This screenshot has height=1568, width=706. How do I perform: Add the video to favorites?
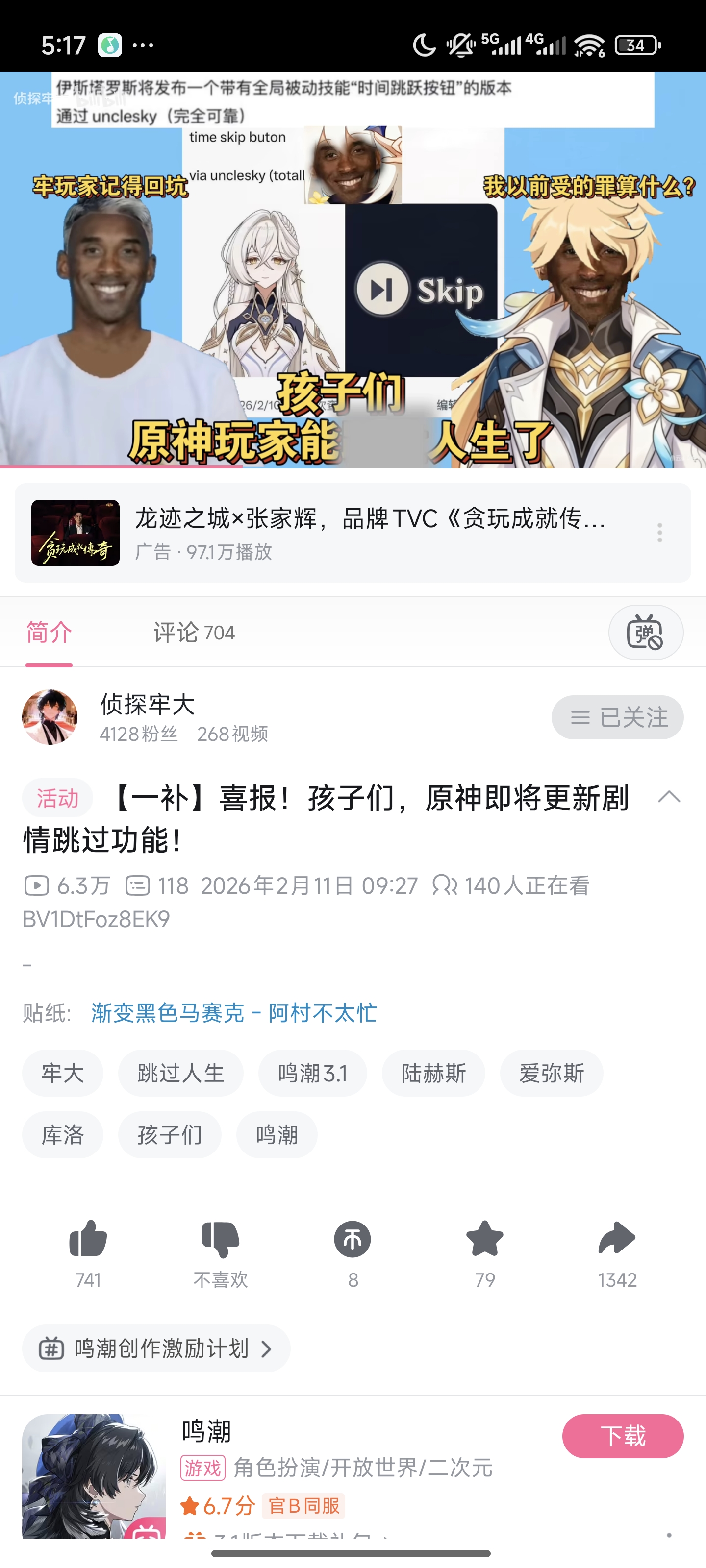(x=485, y=1239)
